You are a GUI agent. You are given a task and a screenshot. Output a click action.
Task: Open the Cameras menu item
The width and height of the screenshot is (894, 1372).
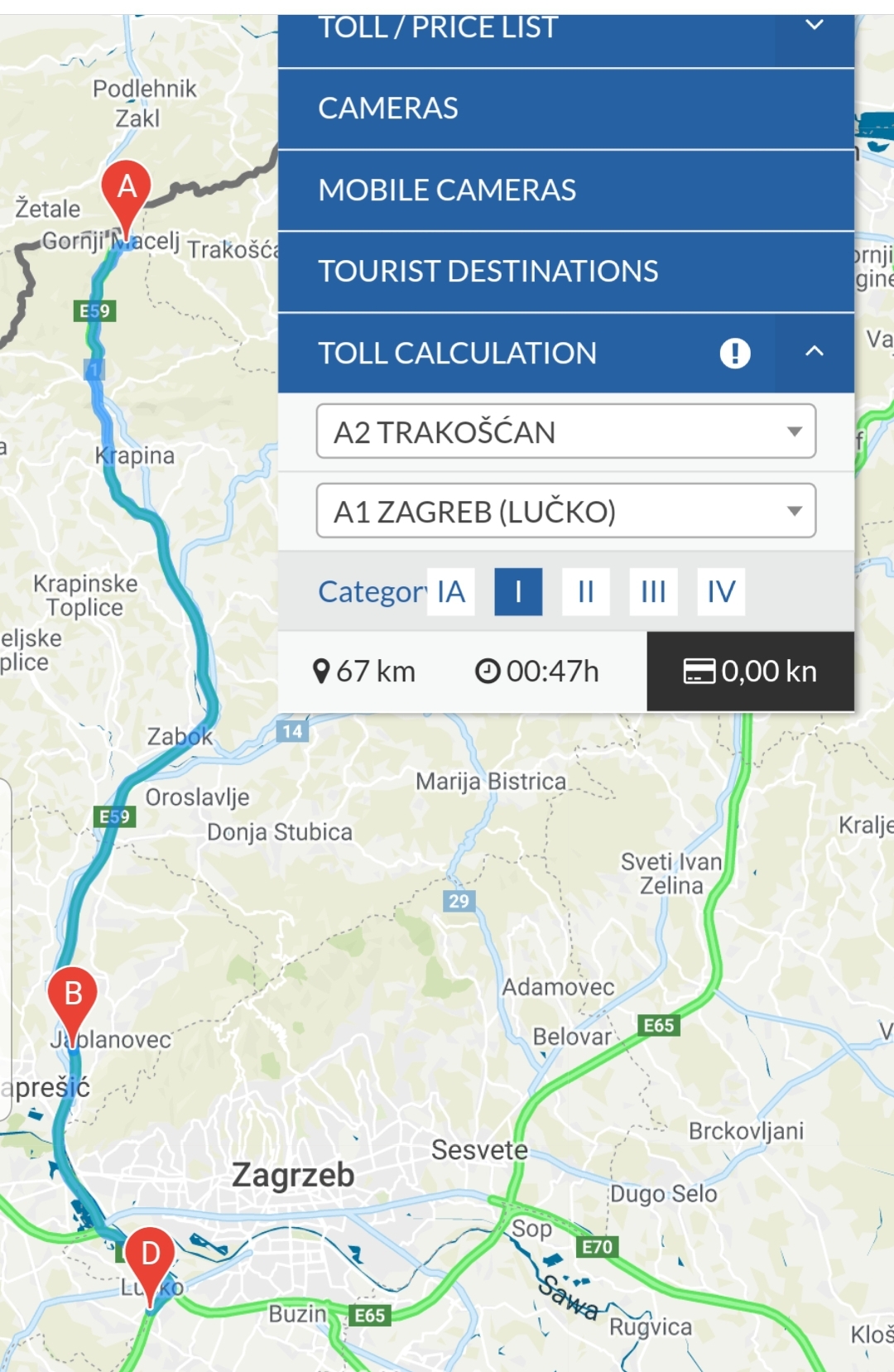click(565, 108)
